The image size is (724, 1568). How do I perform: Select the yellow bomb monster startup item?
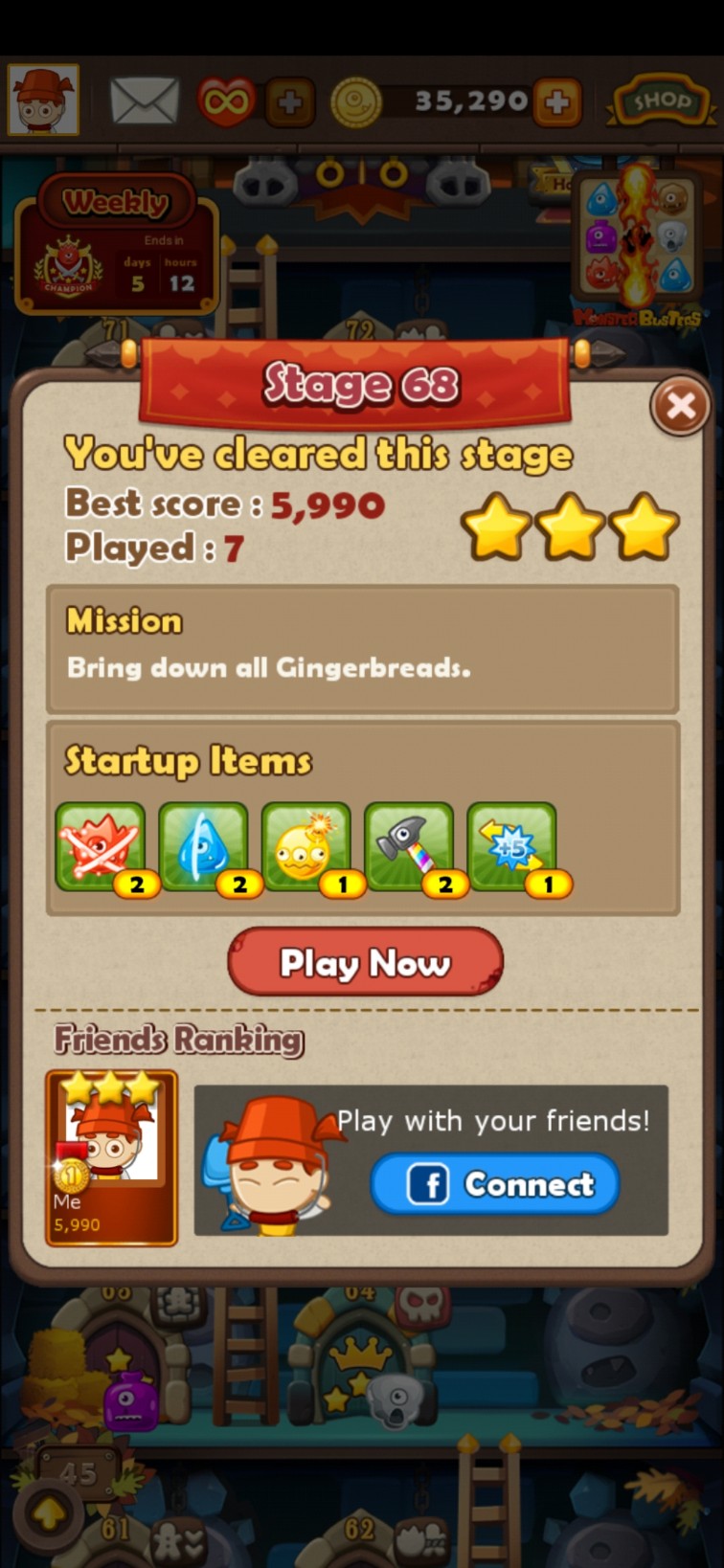[305, 848]
